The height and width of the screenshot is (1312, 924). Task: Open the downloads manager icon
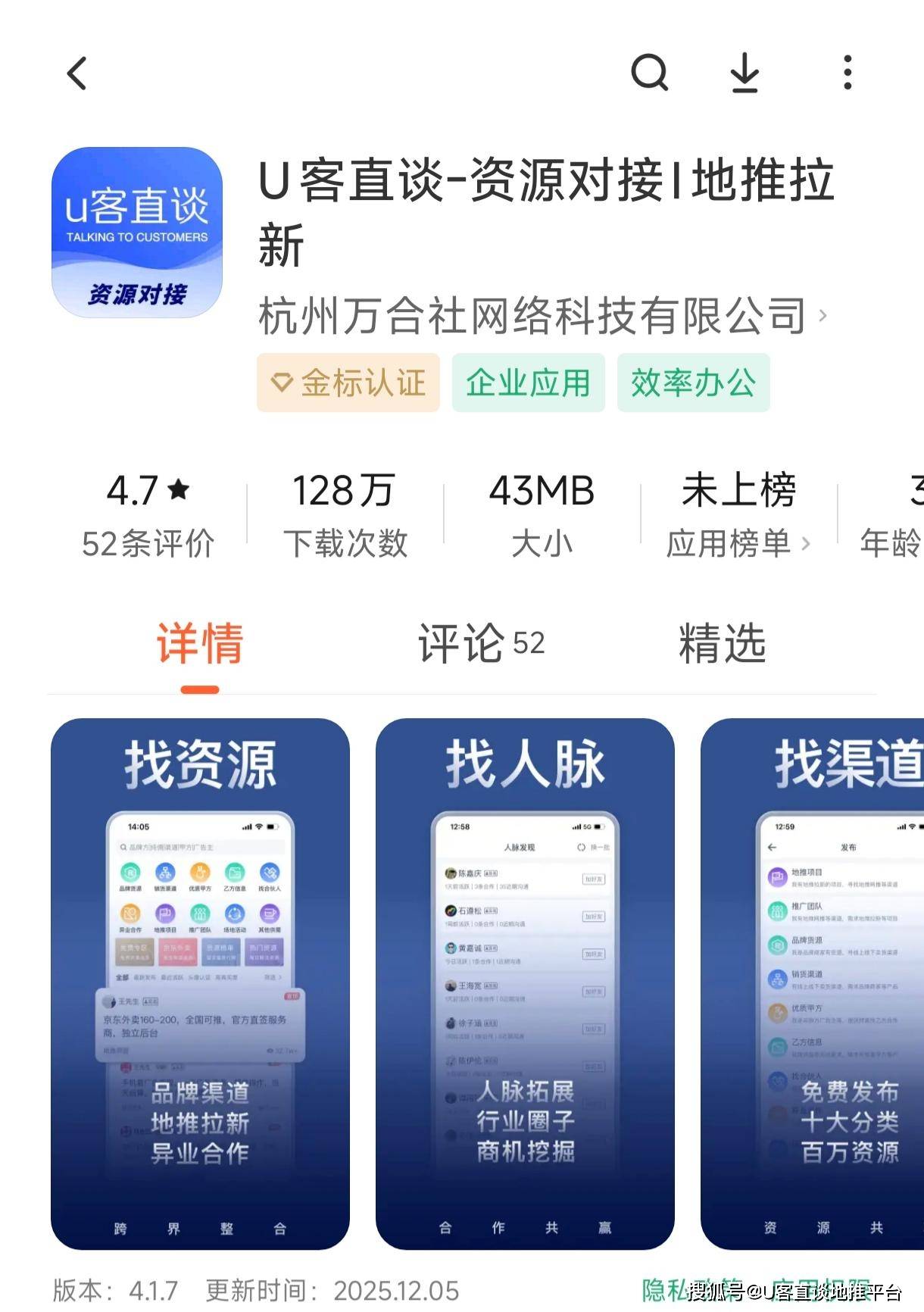pyautogui.click(x=745, y=73)
